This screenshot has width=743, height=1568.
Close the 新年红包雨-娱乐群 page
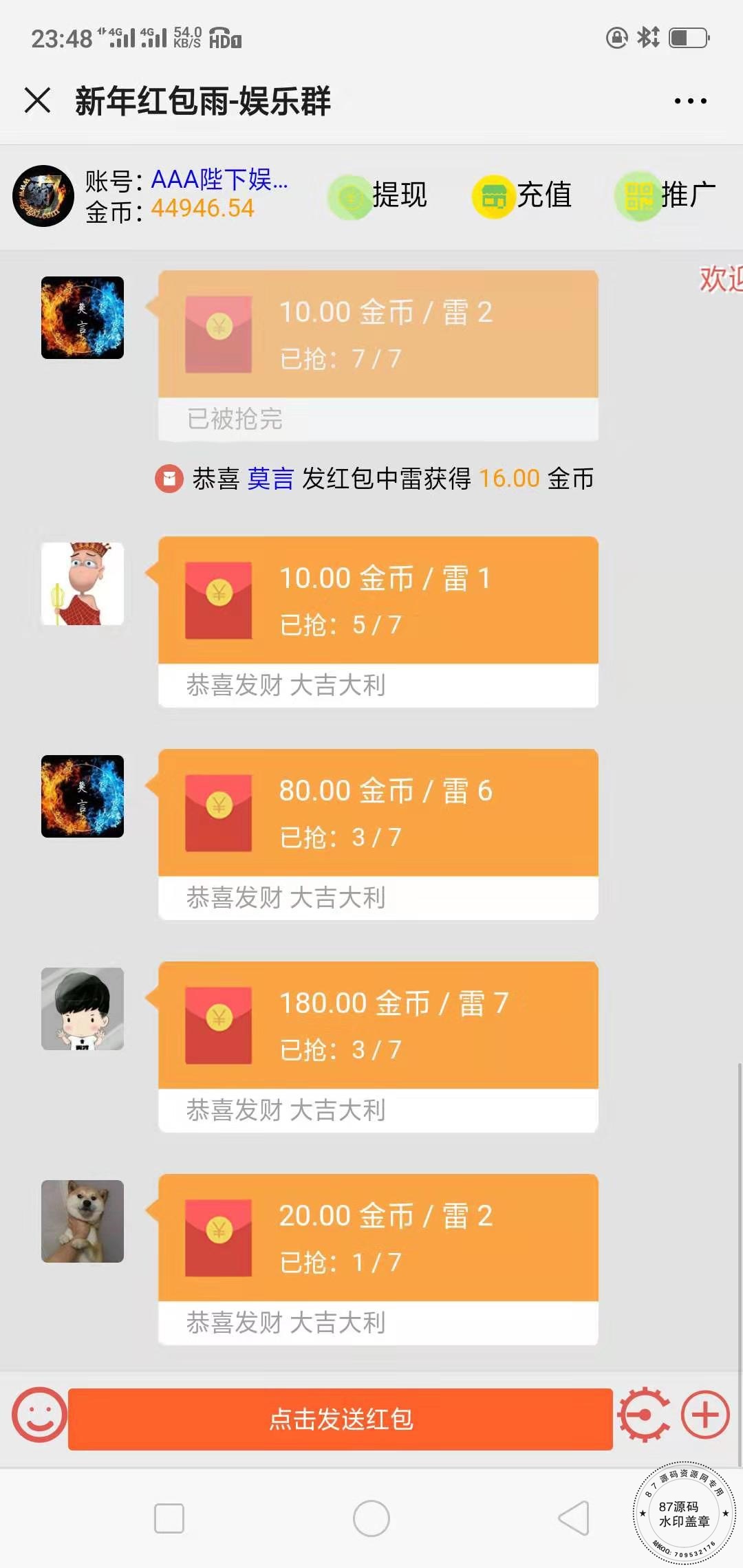(38, 100)
